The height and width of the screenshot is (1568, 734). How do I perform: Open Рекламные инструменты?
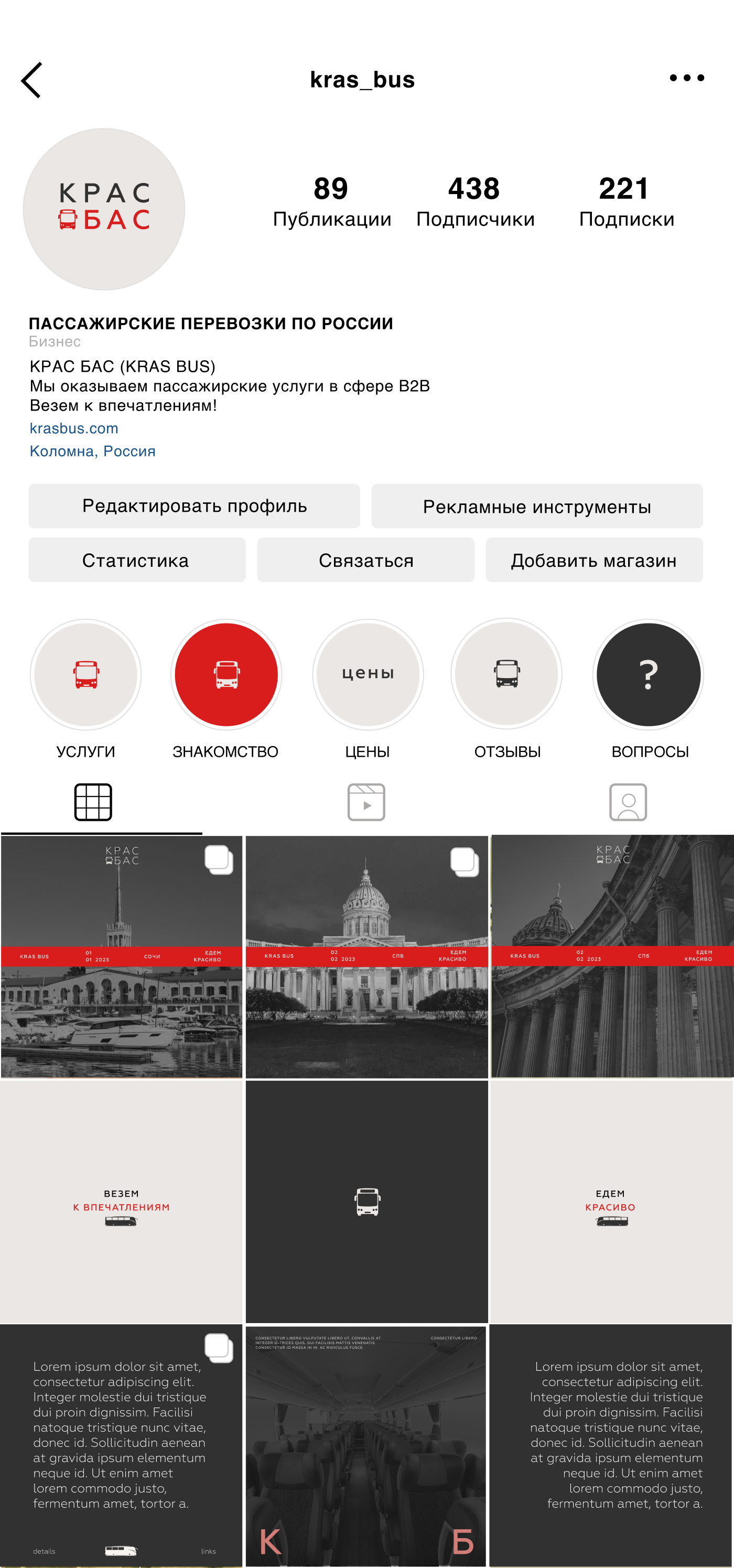537,506
